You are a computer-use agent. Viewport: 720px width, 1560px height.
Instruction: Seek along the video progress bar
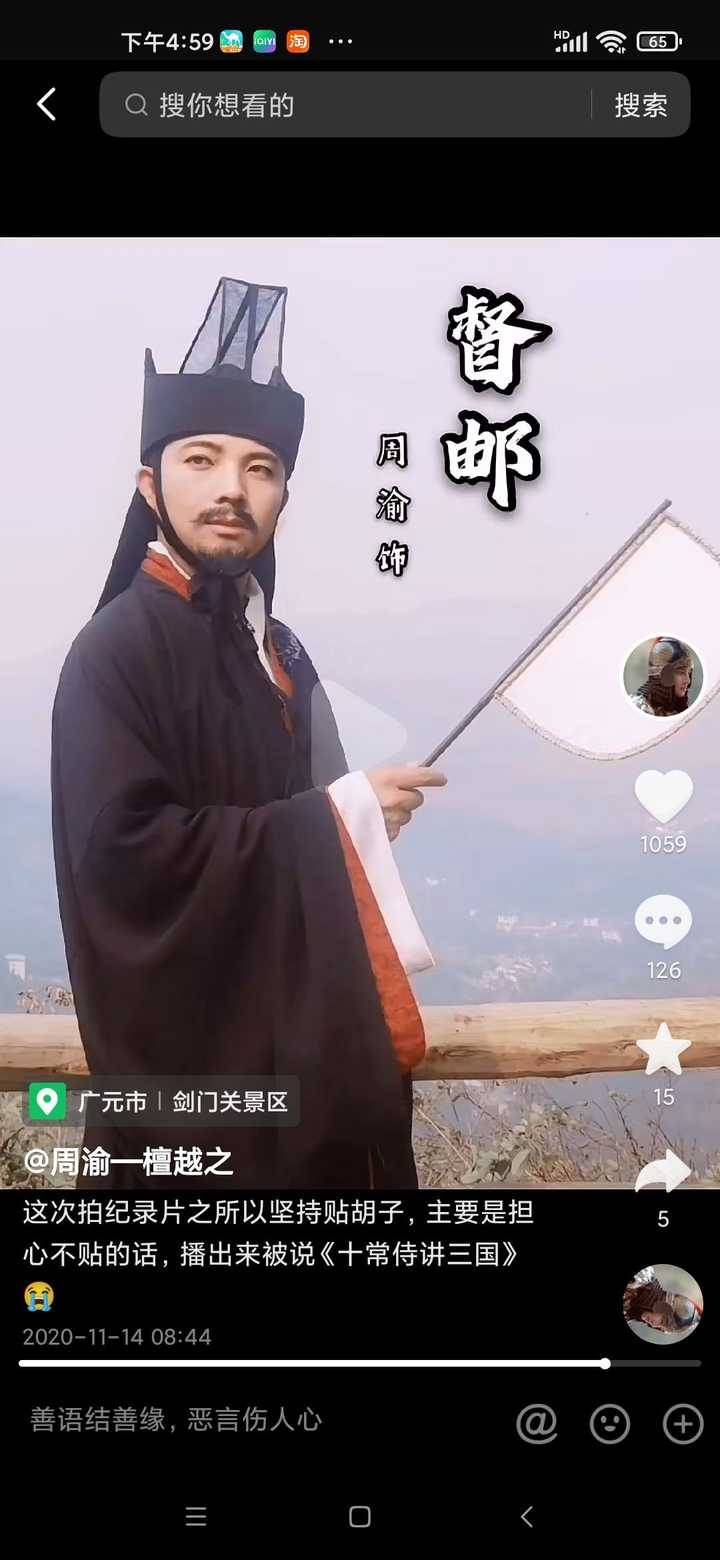[x=360, y=1363]
